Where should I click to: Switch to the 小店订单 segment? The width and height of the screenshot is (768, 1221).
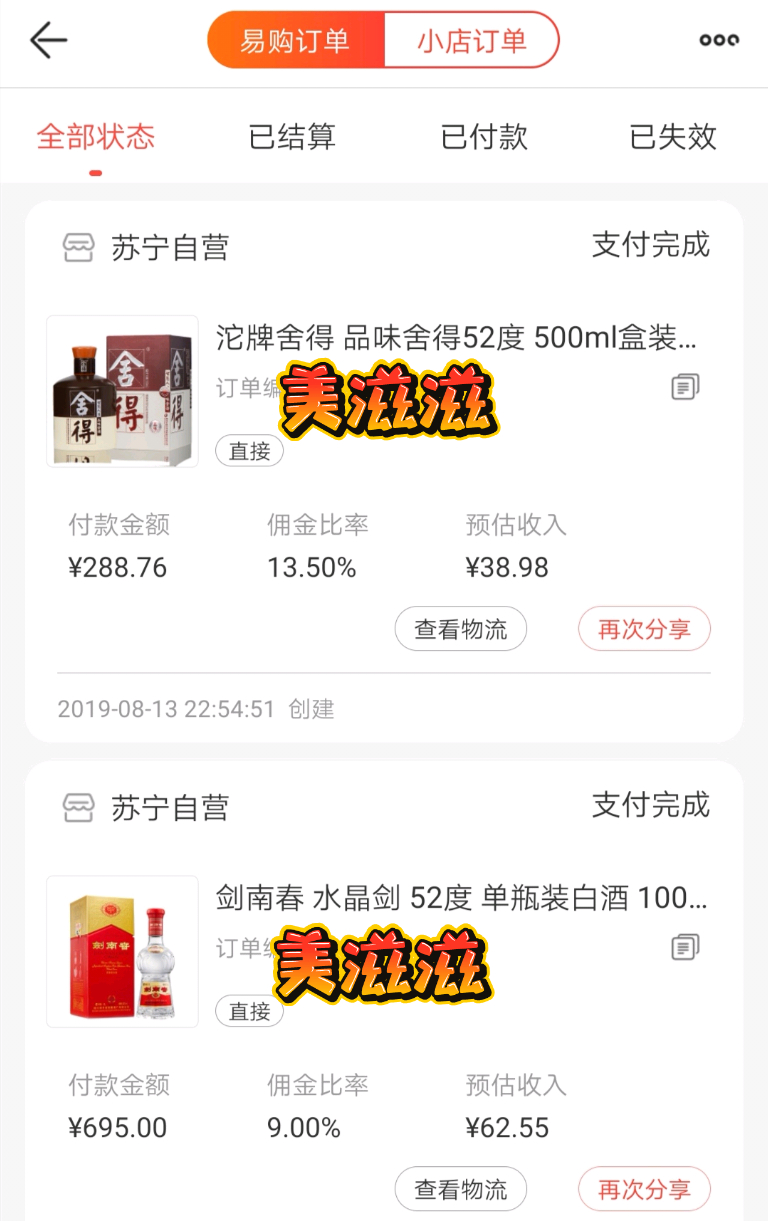pos(471,40)
